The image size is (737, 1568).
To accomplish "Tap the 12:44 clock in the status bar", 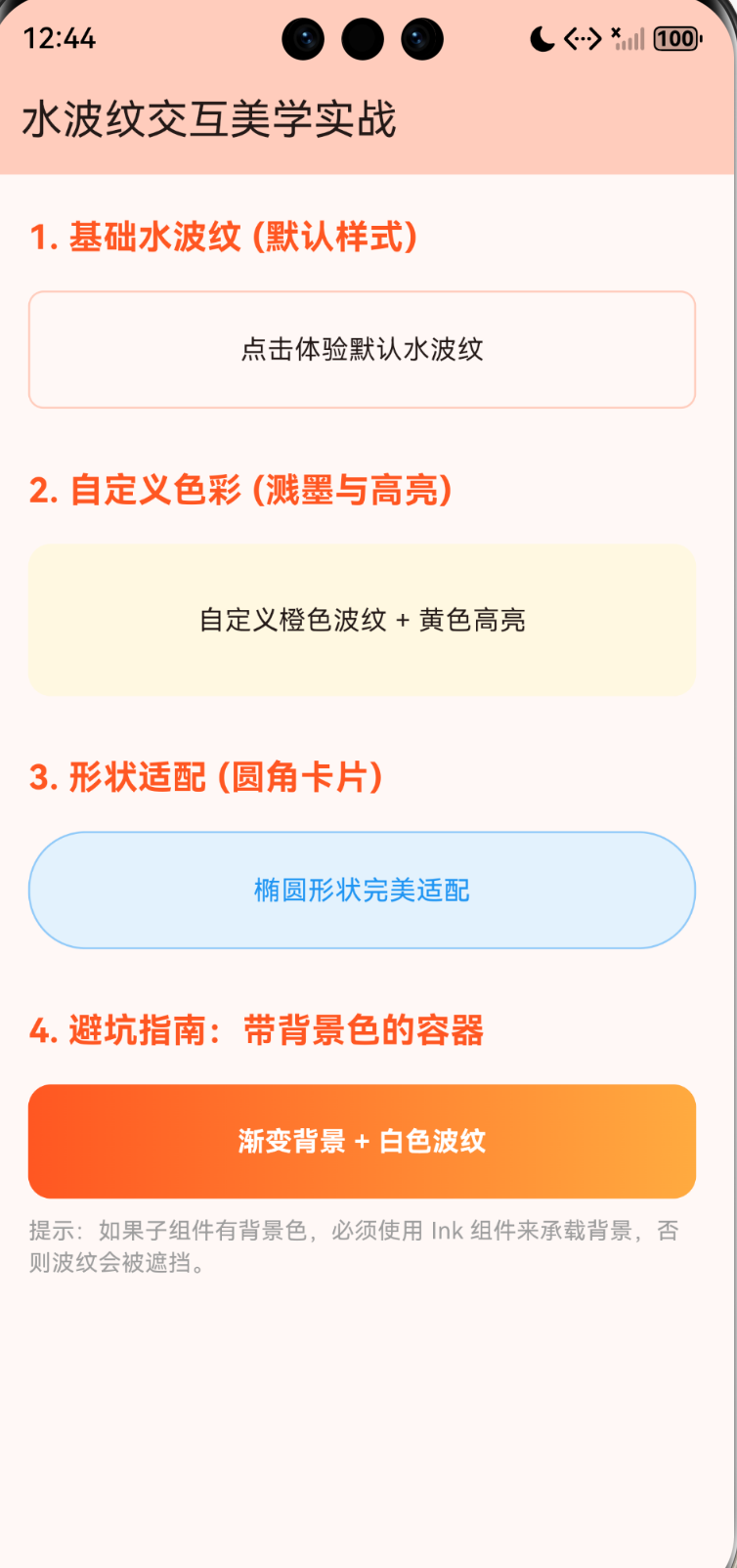I will coord(62,38).
